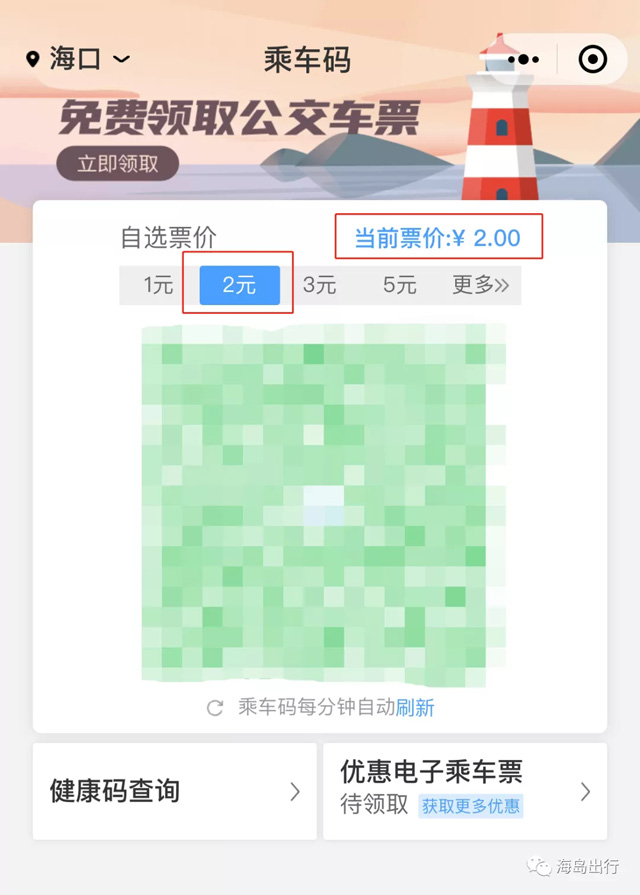Open the mini program more-options menu
Image resolution: width=640 pixels, height=895 pixels.
(523, 60)
